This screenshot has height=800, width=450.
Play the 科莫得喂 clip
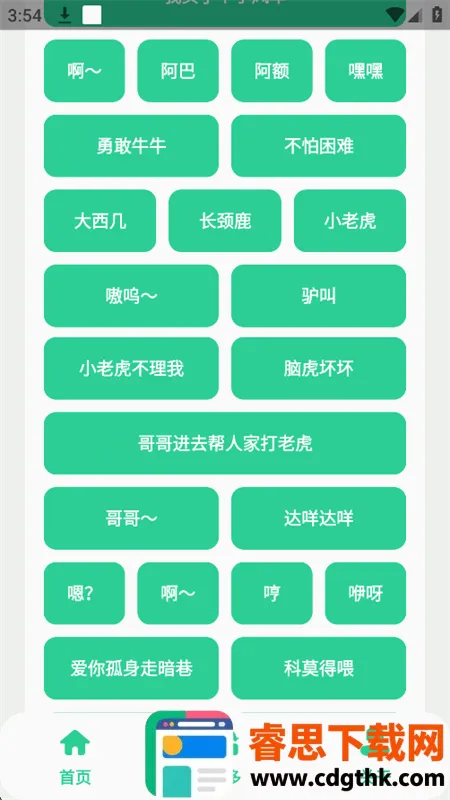point(318,668)
